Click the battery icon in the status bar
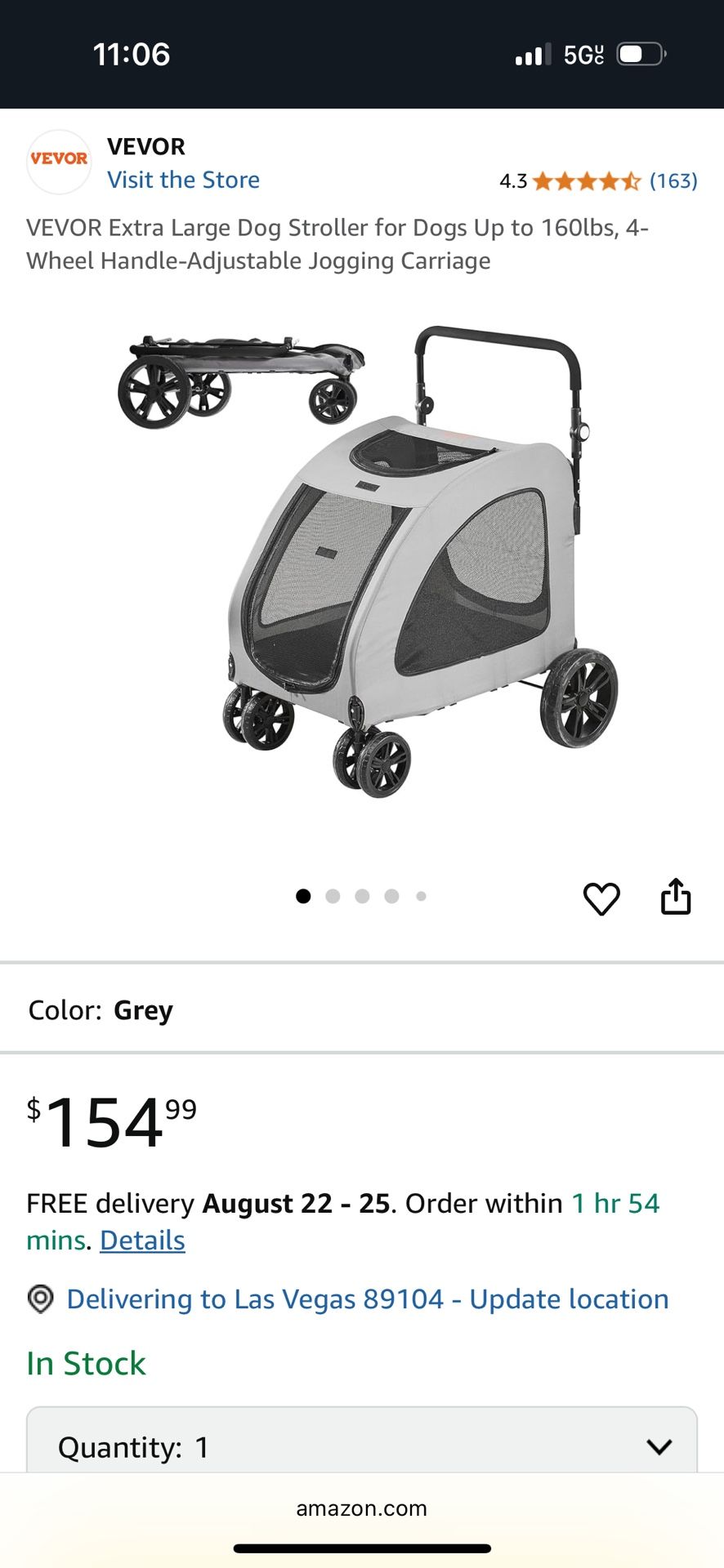Screen dimensions: 724x1568 click(638, 54)
